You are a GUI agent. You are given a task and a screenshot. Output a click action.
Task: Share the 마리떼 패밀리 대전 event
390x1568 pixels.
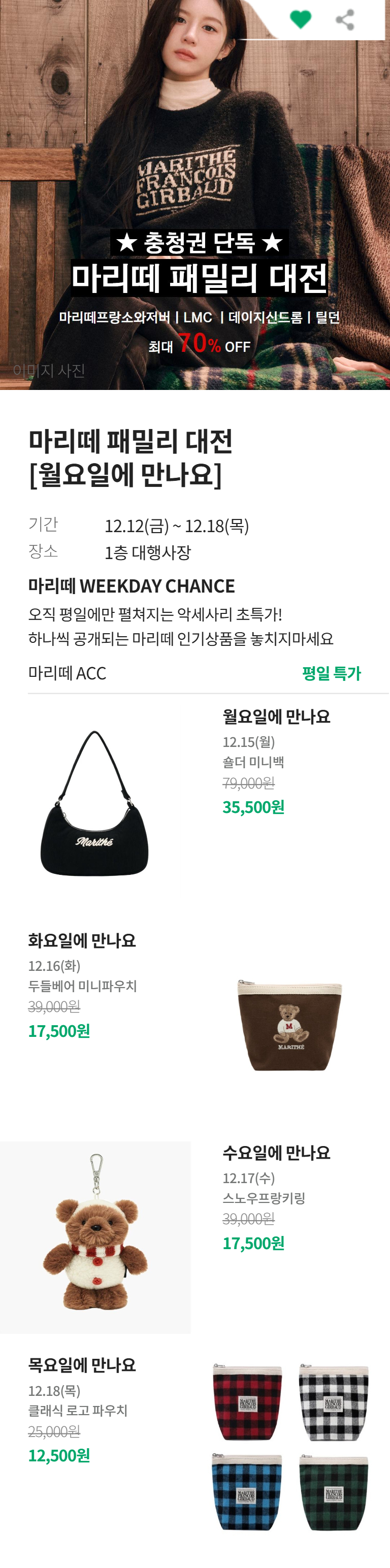[345, 19]
